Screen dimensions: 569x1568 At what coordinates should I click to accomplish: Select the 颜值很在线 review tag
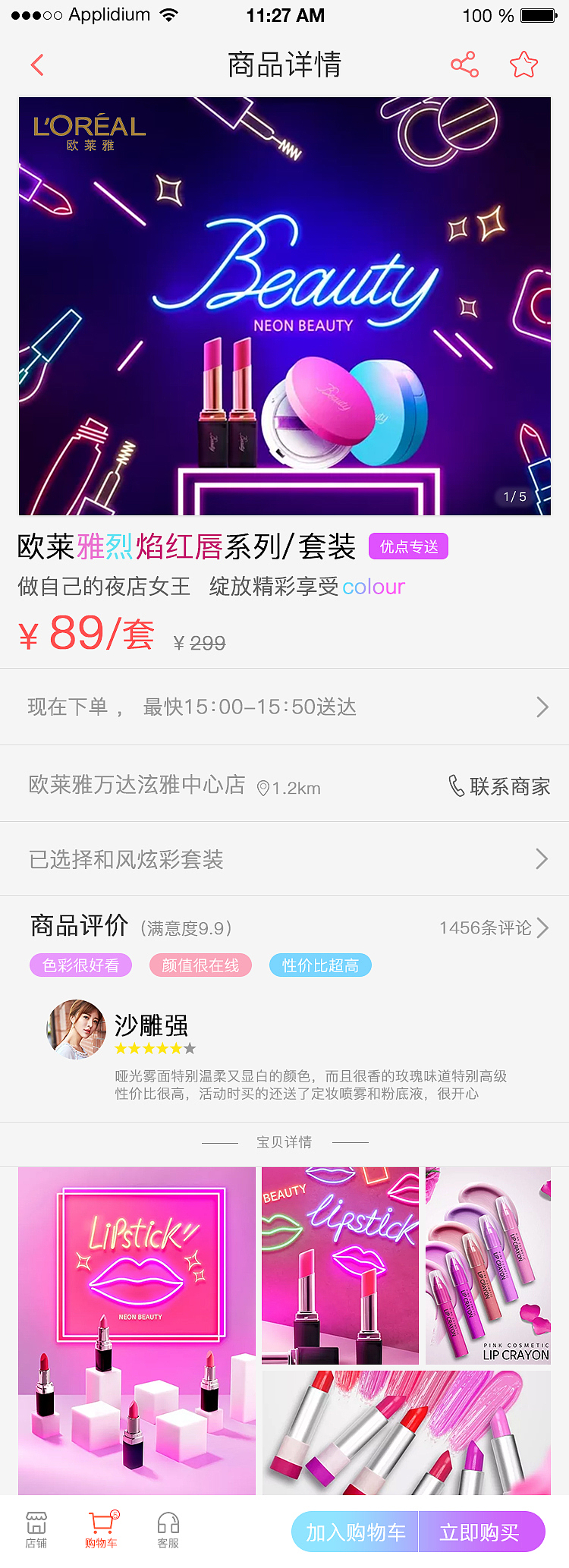click(200, 965)
